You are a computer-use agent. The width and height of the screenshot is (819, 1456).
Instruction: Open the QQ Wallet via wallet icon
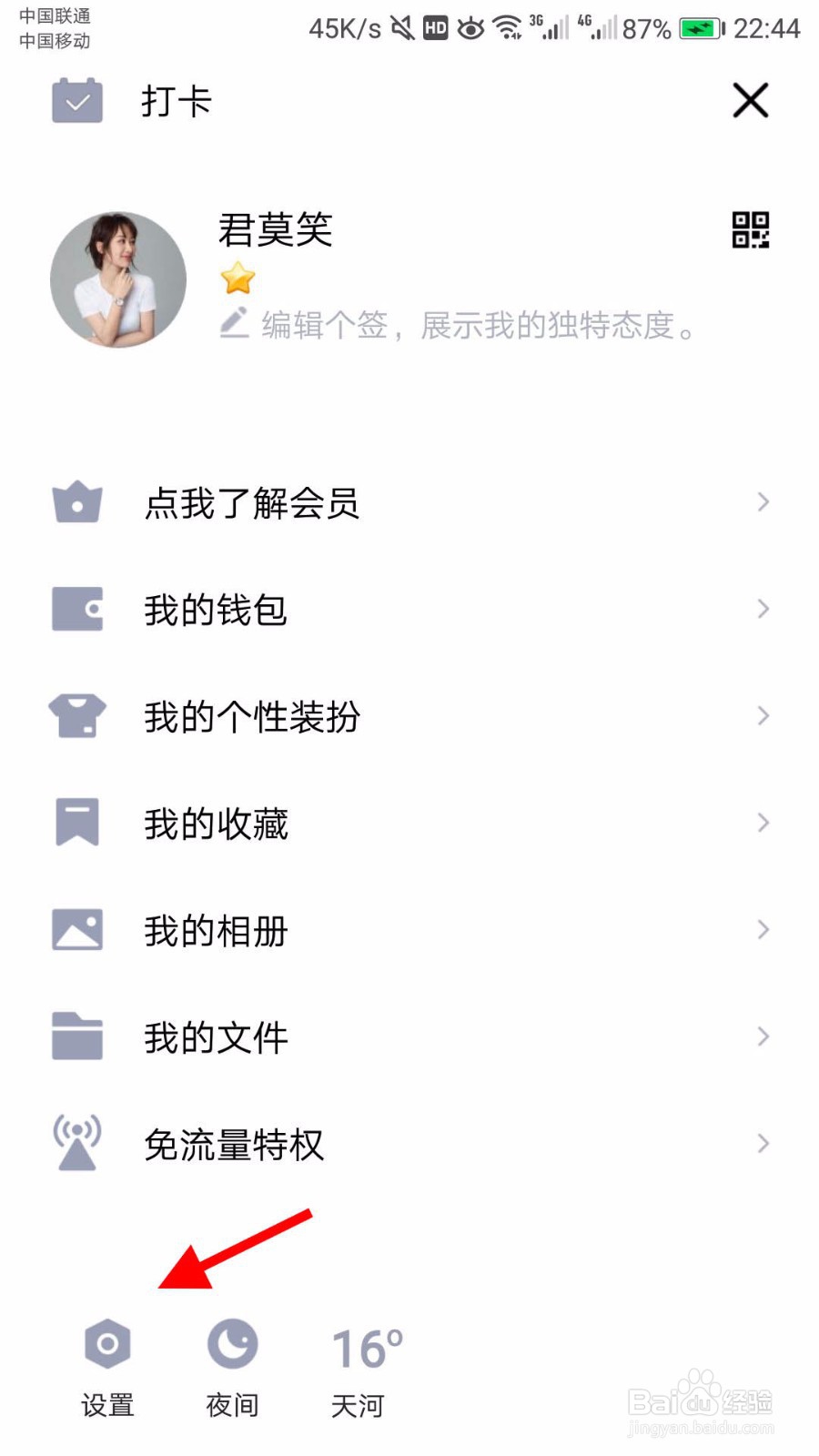pos(77,610)
